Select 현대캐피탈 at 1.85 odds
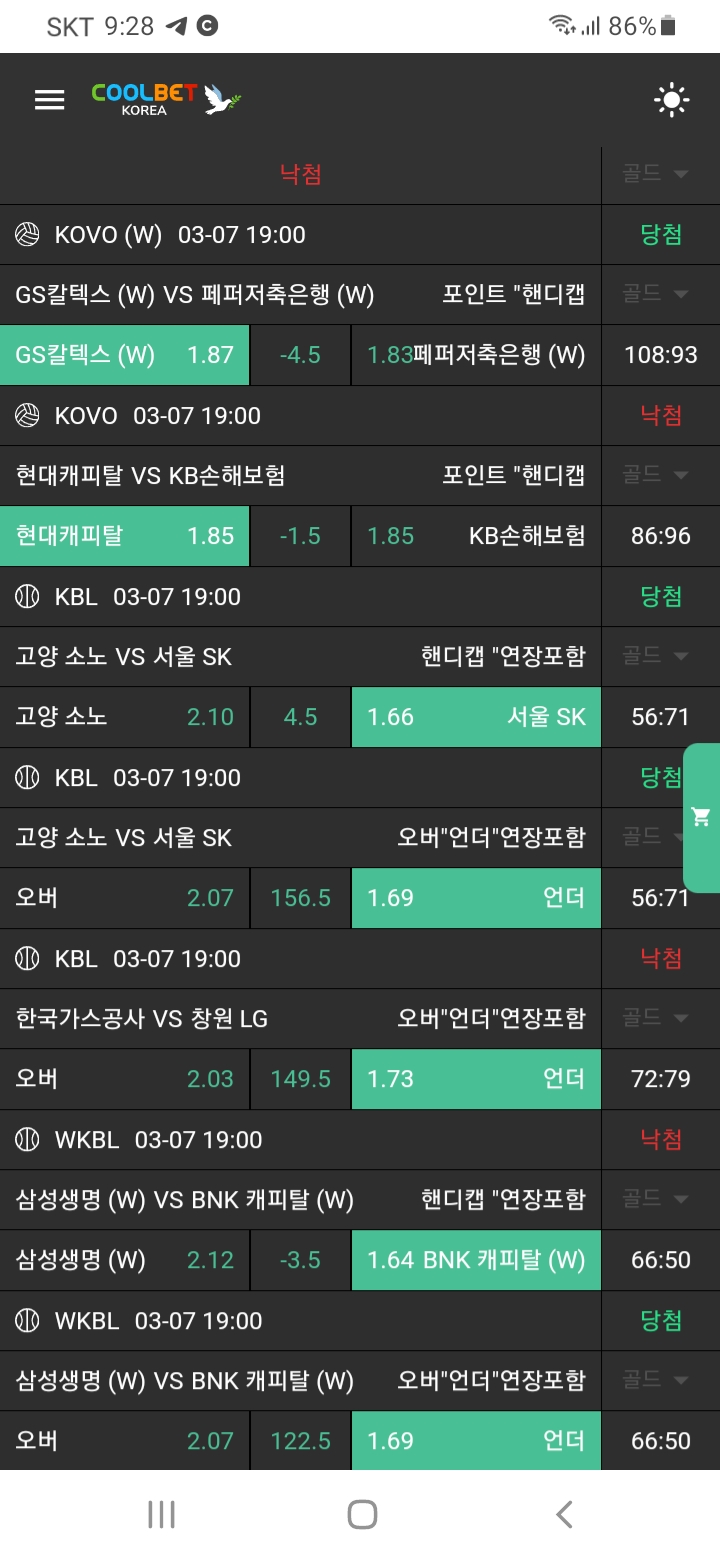The height and width of the screenshot is (1560, 720). (x=124, y=536)
